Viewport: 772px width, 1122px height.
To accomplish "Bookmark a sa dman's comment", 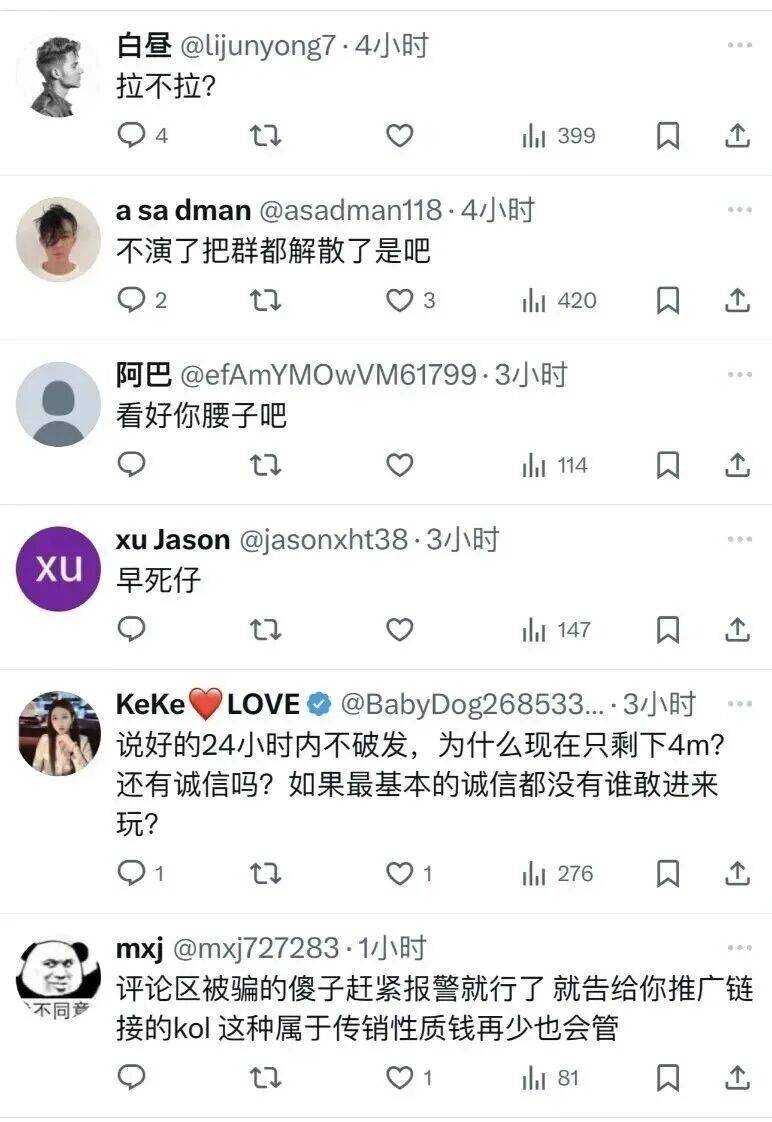I will coord(668,300).
